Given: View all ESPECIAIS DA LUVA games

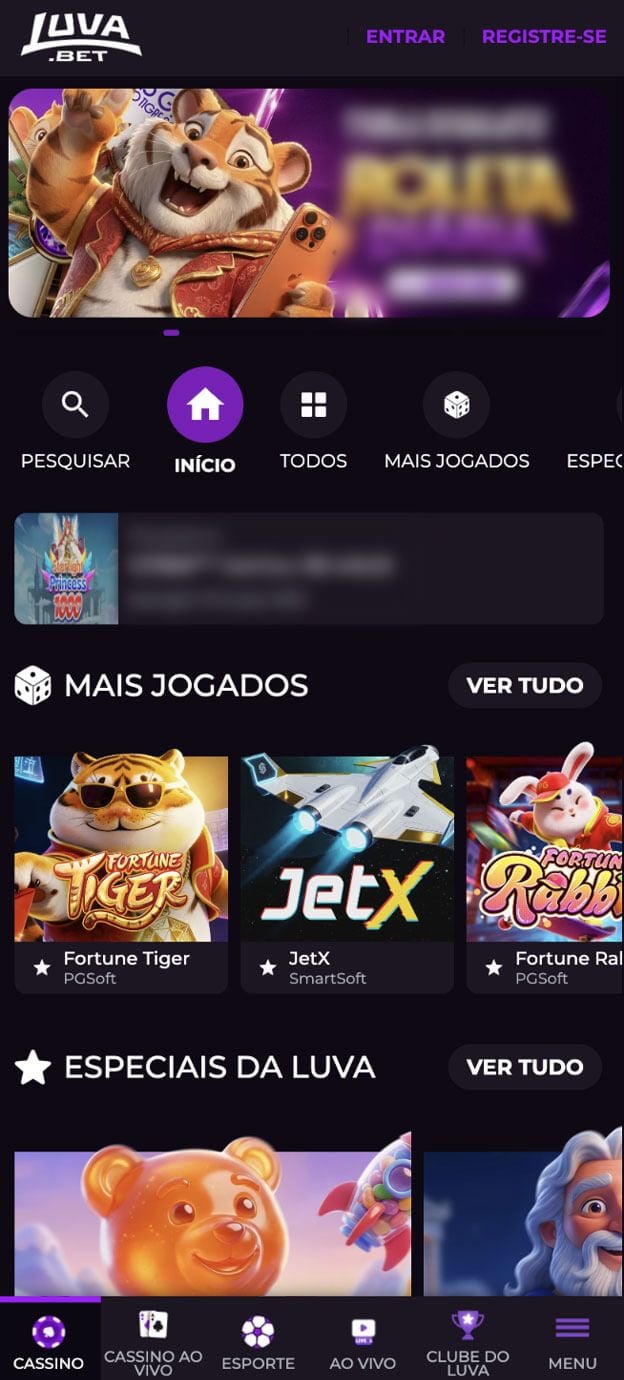Looking at the screenshot, I should pyautogui.click(x=524, y=1067).
